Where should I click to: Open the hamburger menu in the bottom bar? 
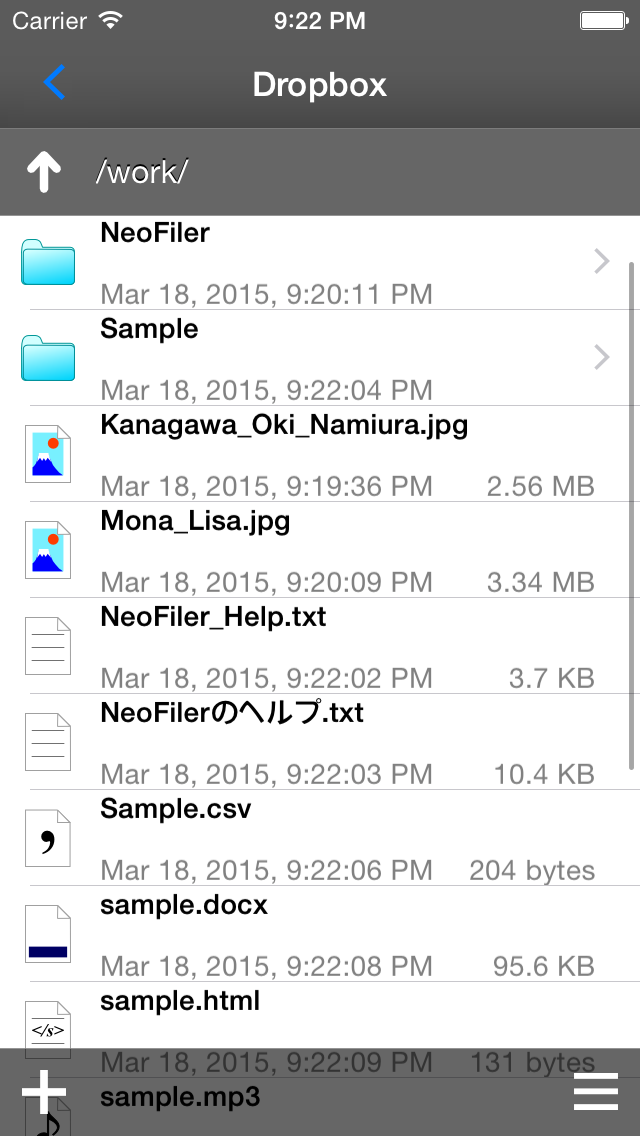(596, 1092)
